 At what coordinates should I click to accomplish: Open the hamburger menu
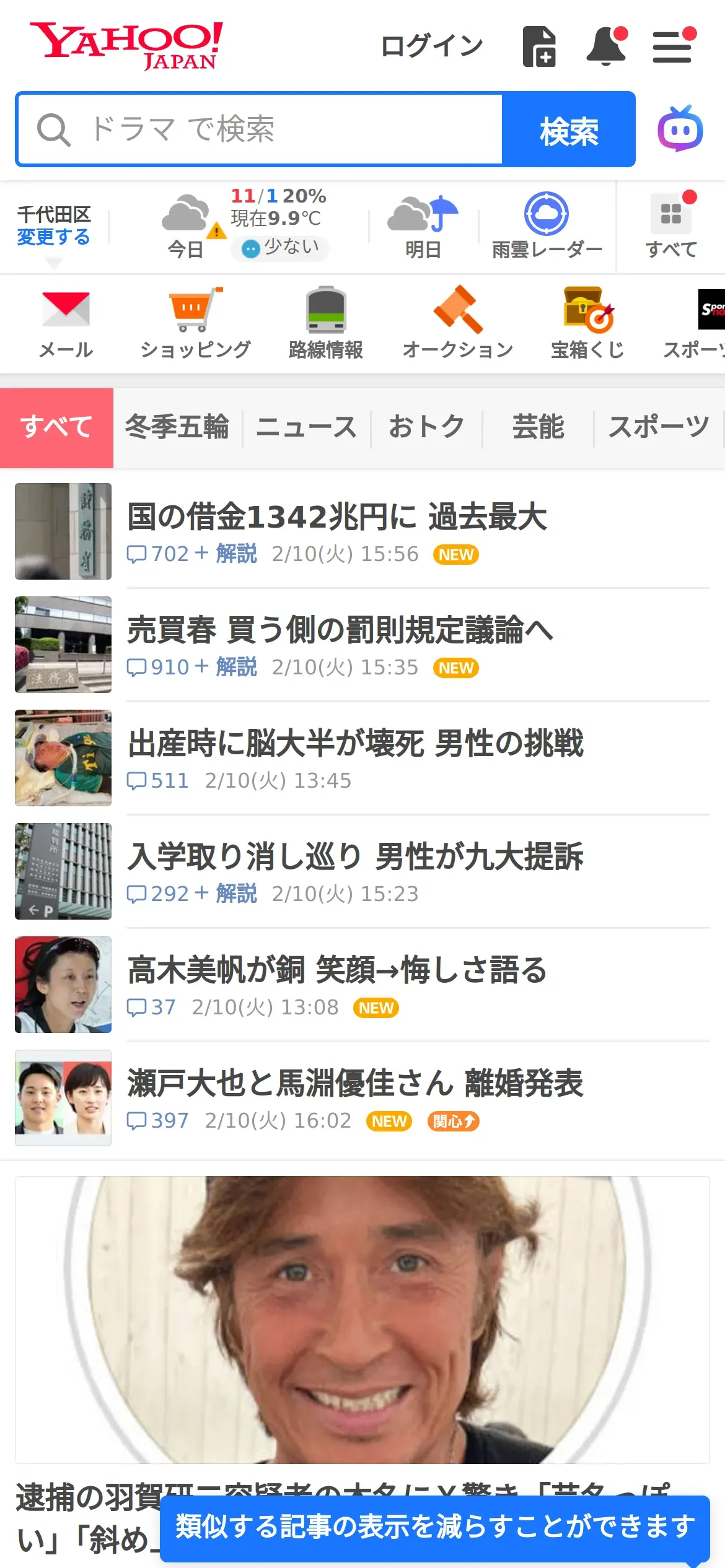pos(673,46)
